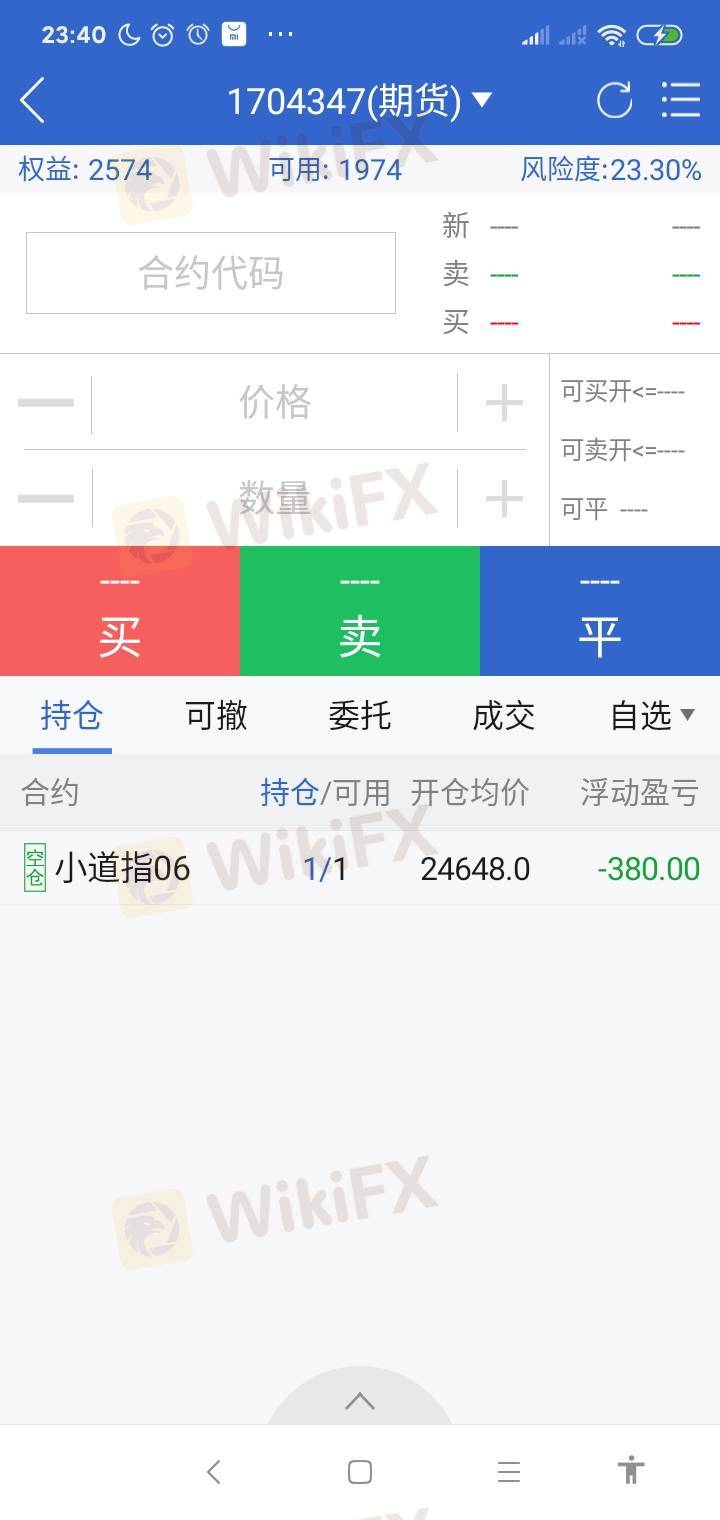This screenshot has width=720, height=1520.
Task: Expand the bottom panel with the up chevron
Action: point(360,1402)
